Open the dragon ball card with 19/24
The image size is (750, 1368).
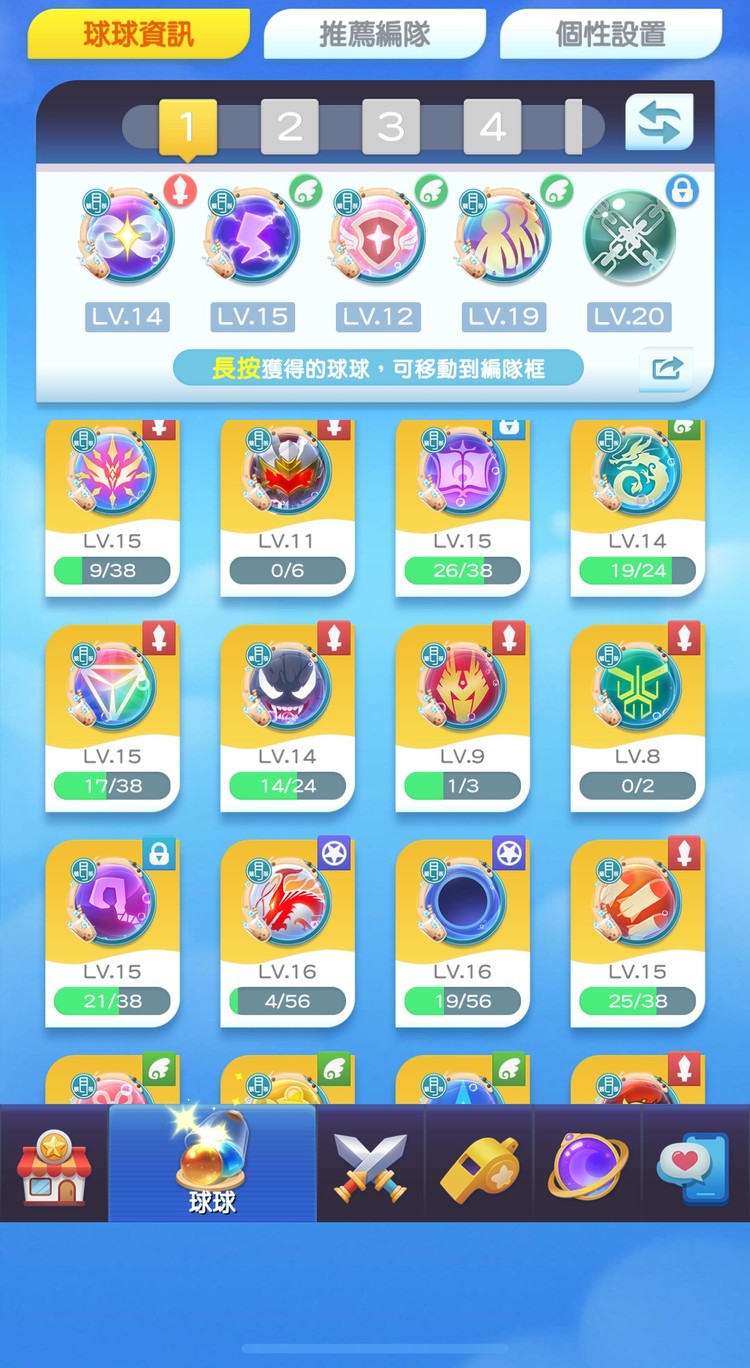pos(637,508)
